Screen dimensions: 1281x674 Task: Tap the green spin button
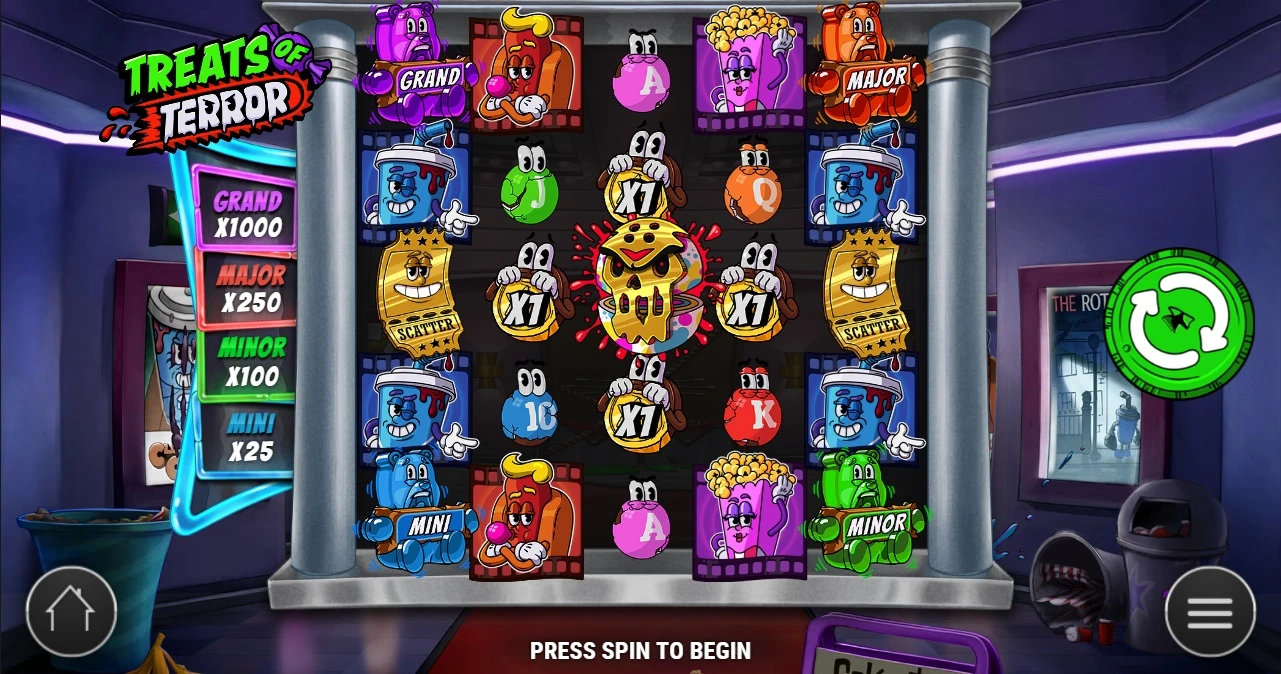(1179, 324)
